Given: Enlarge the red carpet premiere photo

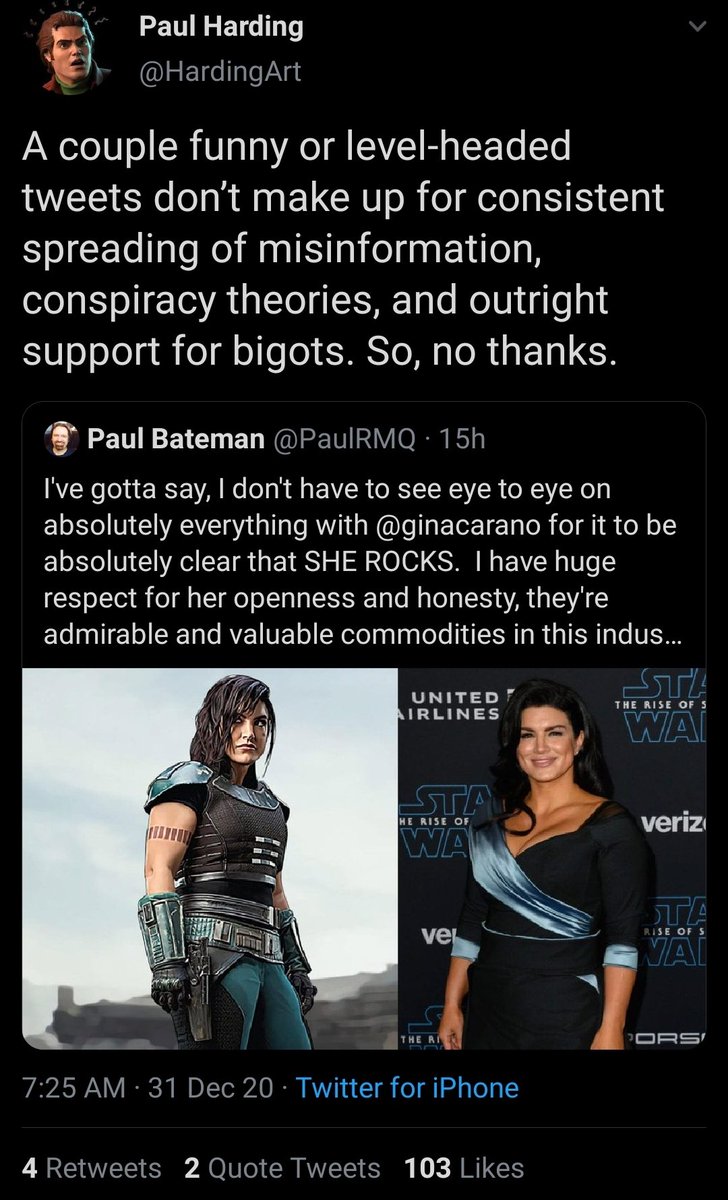Looking at the screenshot, I should 553,858.
